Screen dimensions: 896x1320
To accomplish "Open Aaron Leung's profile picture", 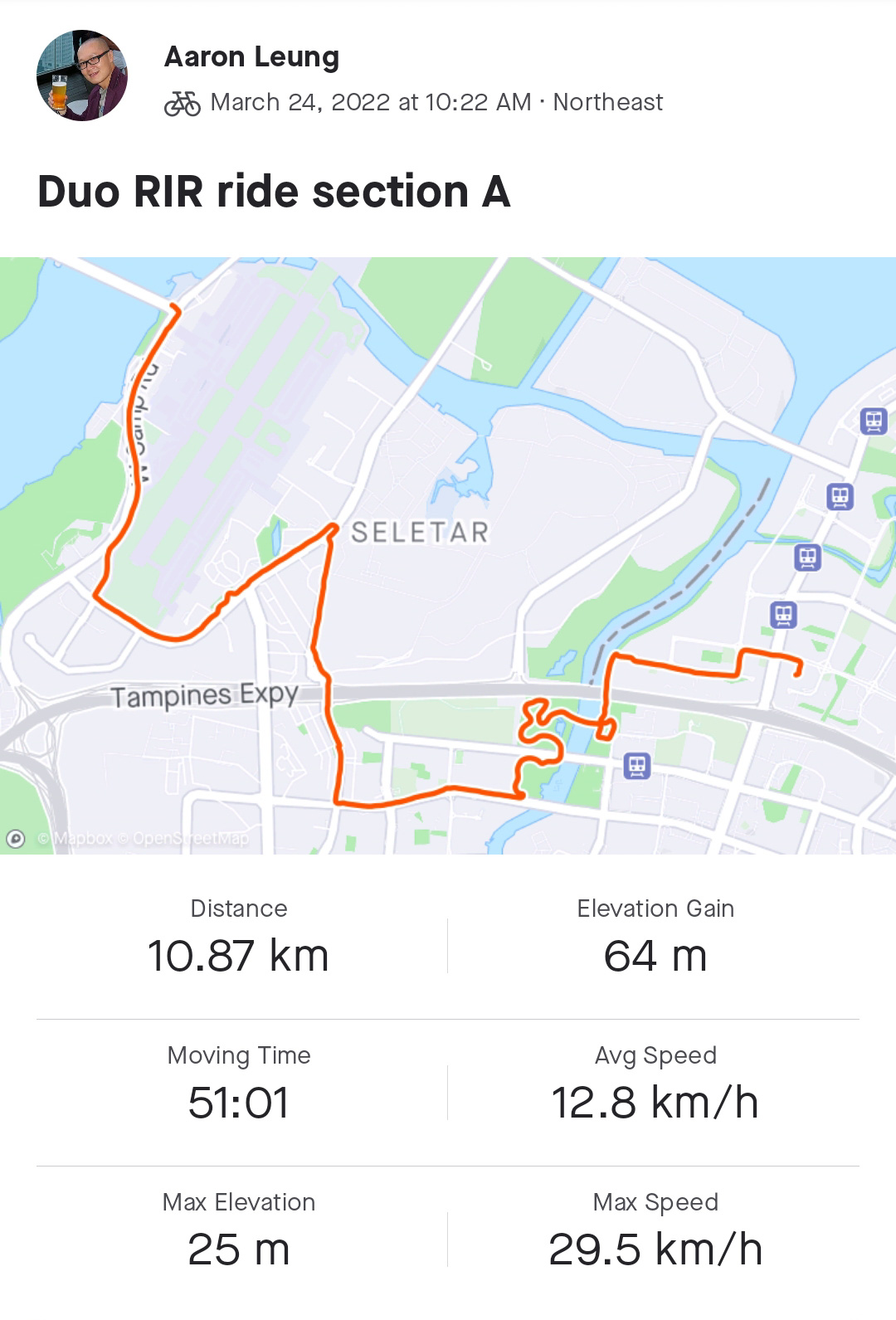I will tap(82, 76).
